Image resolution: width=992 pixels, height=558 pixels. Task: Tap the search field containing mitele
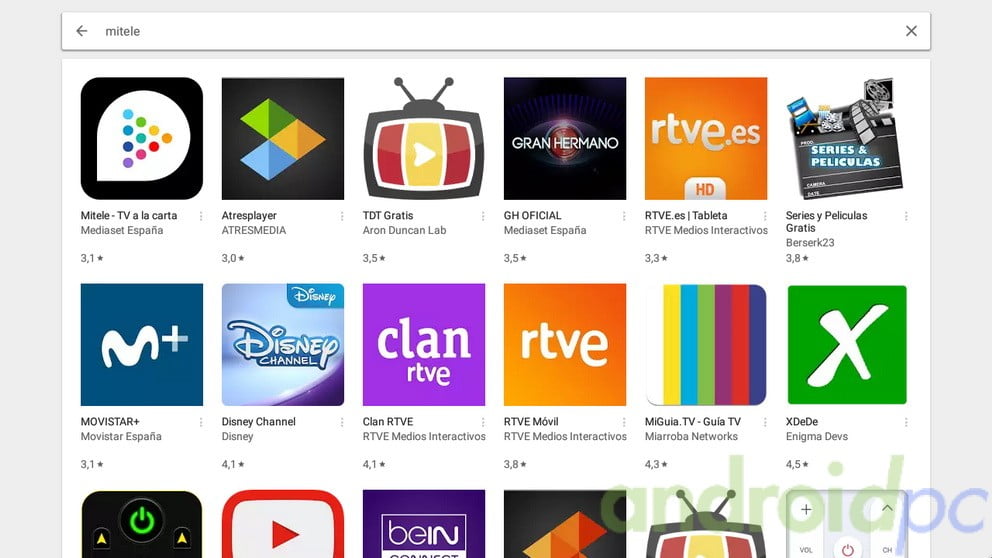480,31
